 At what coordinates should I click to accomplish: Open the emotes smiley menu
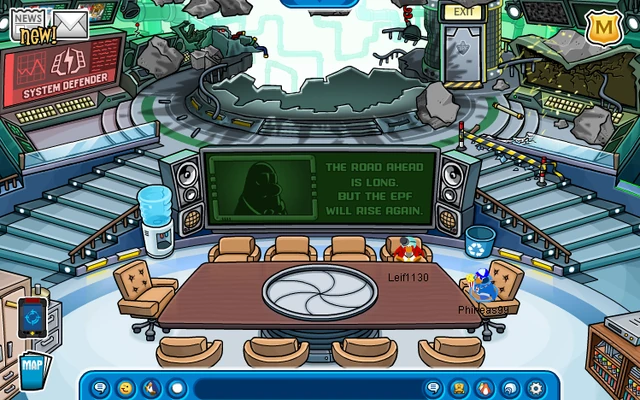pos(126,387)
